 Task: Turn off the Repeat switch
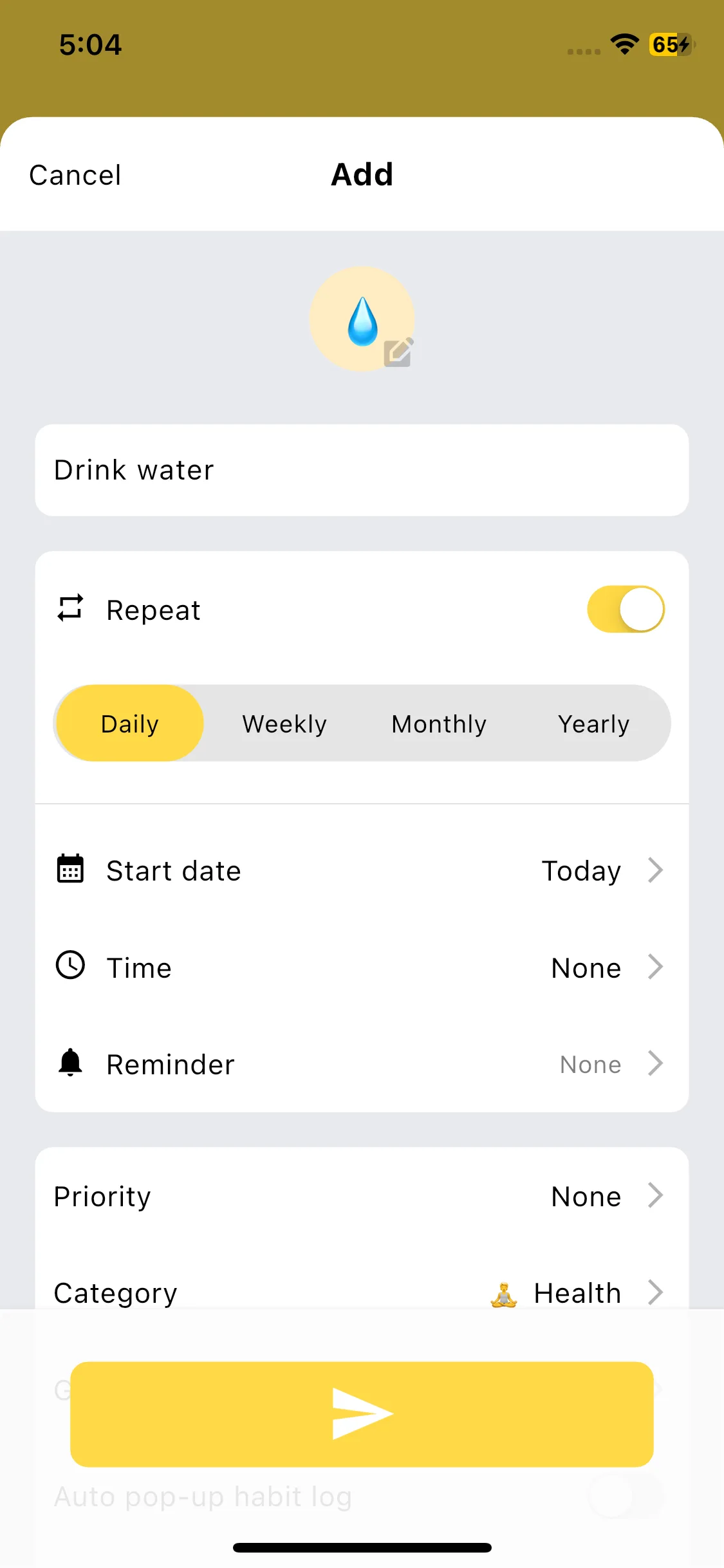(625, 609)
